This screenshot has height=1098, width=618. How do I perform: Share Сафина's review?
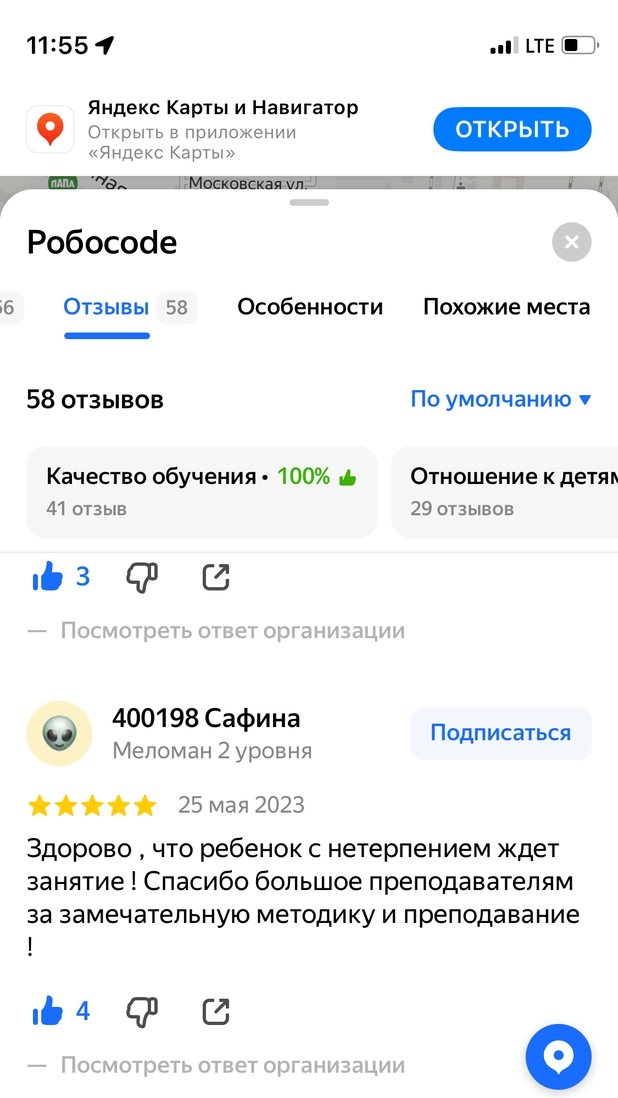click(216, 1011)
